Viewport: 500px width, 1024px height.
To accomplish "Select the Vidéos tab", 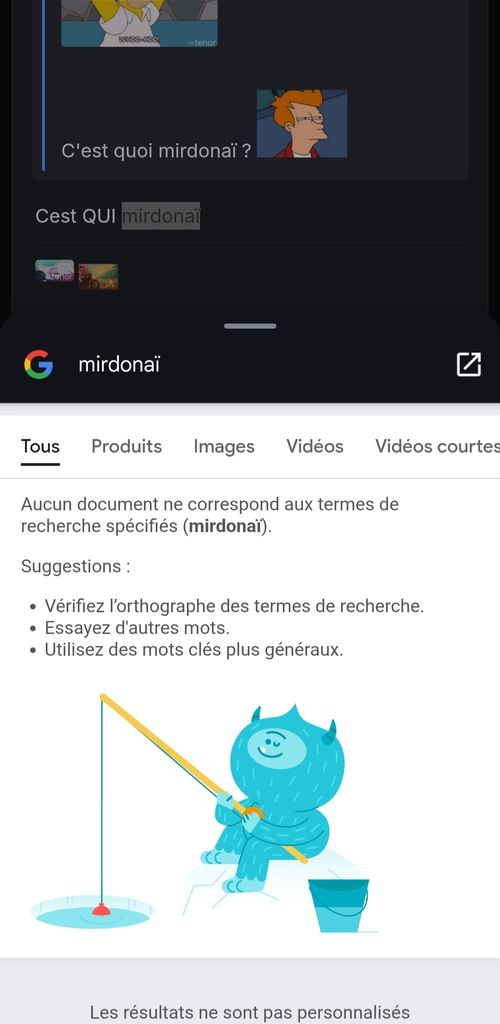I will pos(315,446).
